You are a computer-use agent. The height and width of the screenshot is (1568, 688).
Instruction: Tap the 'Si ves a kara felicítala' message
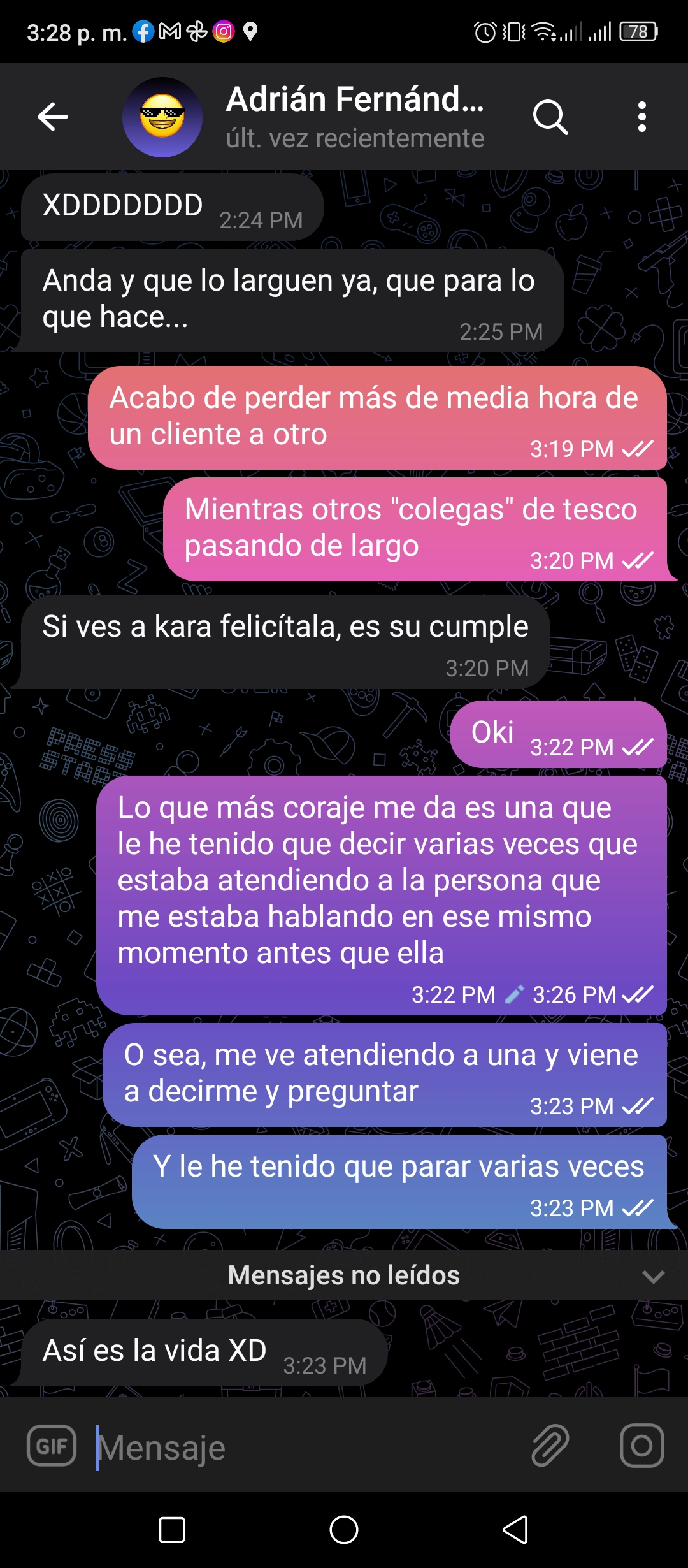[285, 642]
